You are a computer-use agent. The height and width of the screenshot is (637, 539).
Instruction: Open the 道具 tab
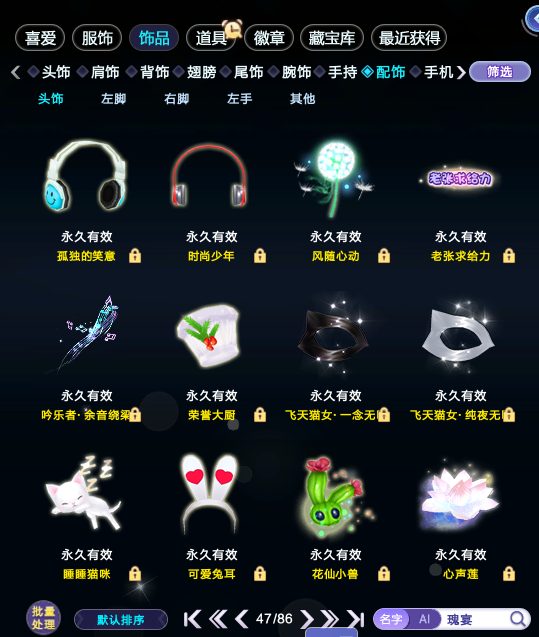pos(211,38)
